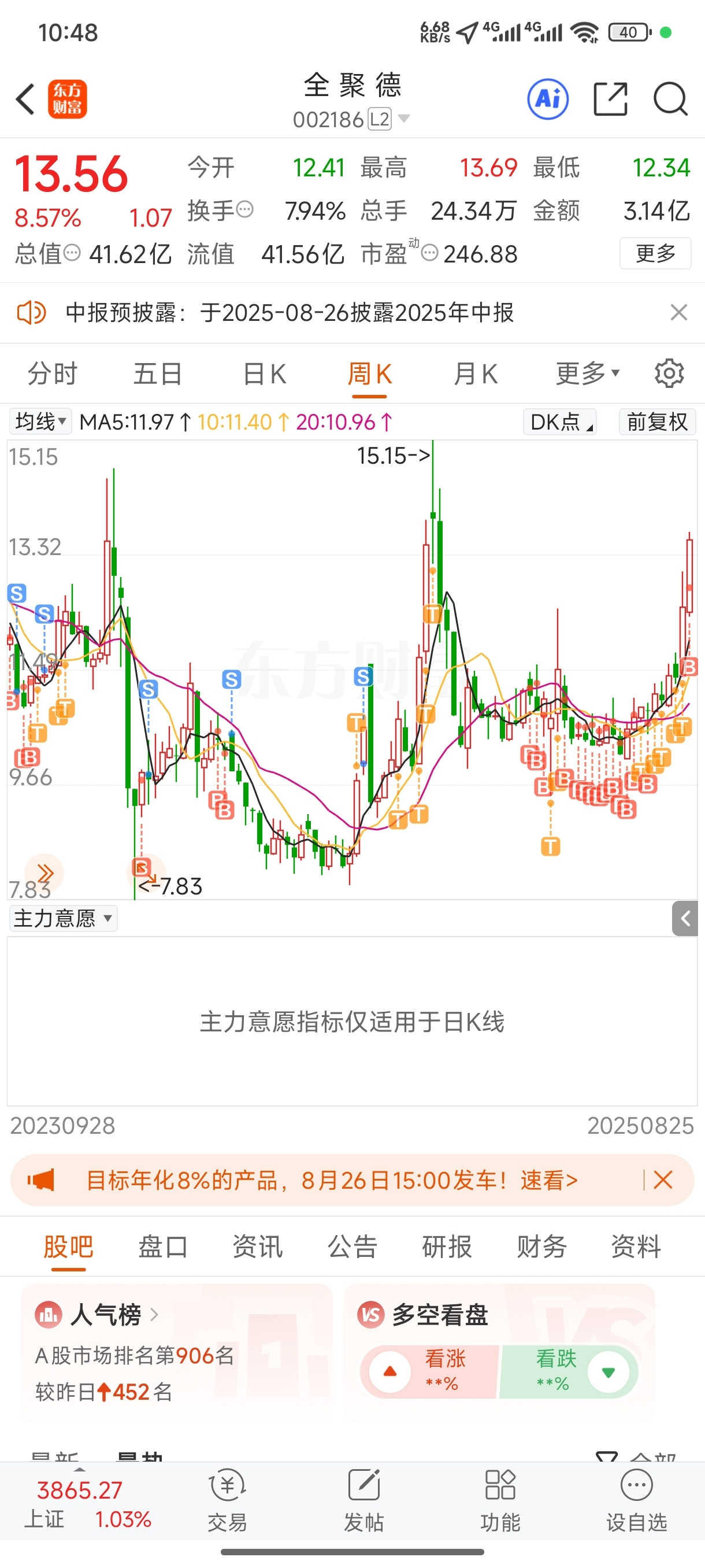
Task: Open the 前复权 adjustment option
Action: click(x=657, y=421)
